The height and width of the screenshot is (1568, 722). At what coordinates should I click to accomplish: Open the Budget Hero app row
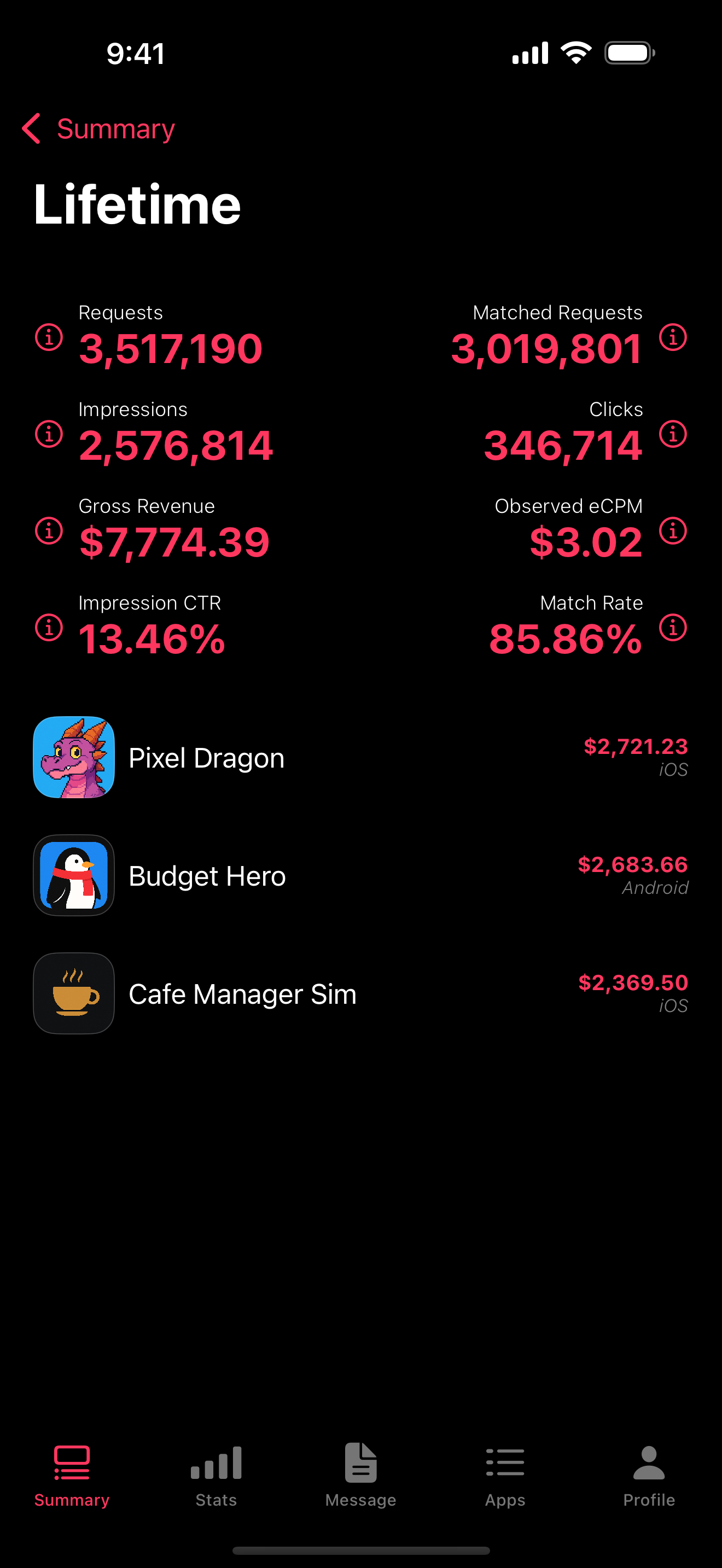(360, 875)
